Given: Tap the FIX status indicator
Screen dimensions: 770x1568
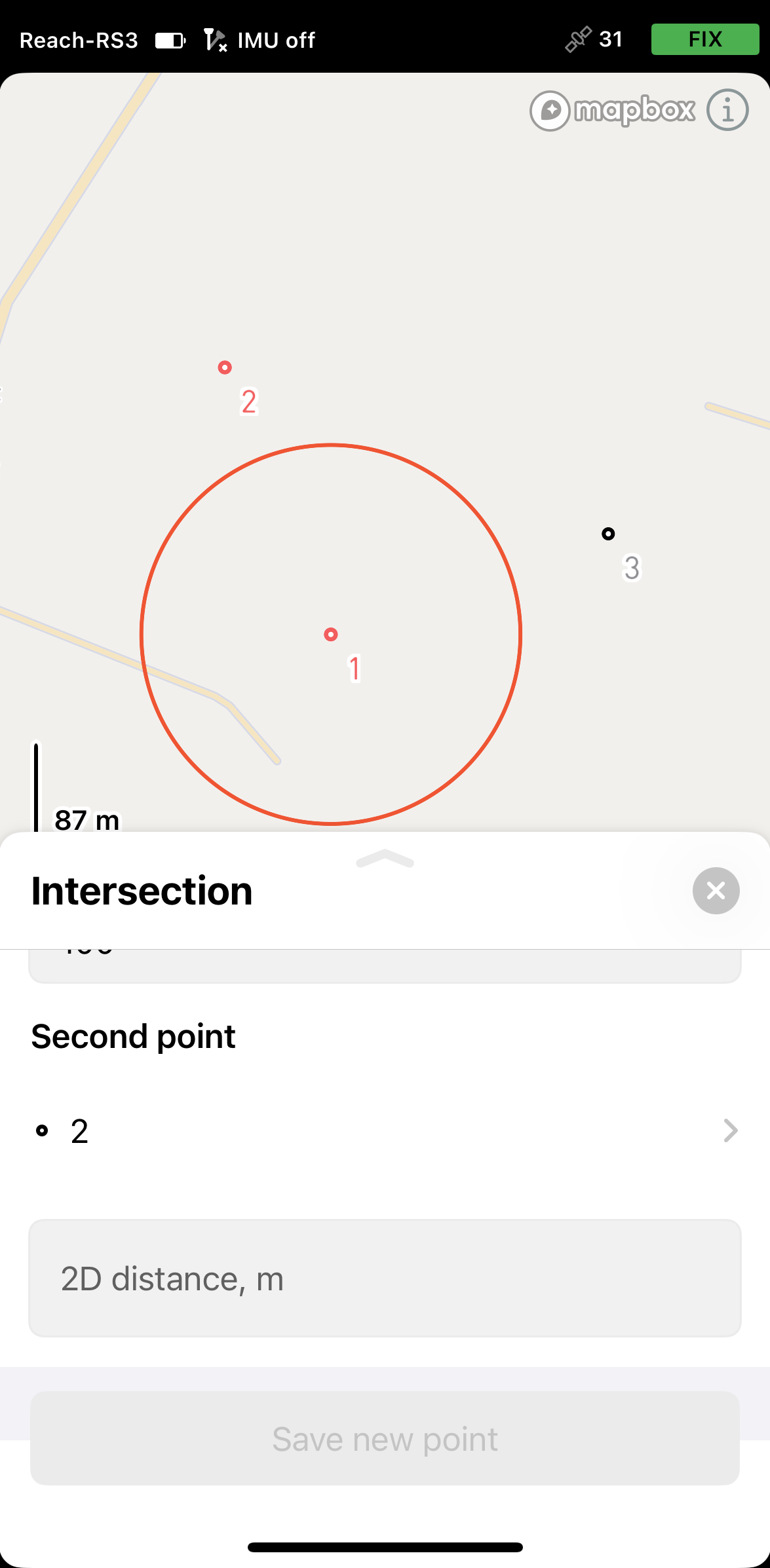Looking at the screenshot, I should pyautogui.click(x=705, y=39).
